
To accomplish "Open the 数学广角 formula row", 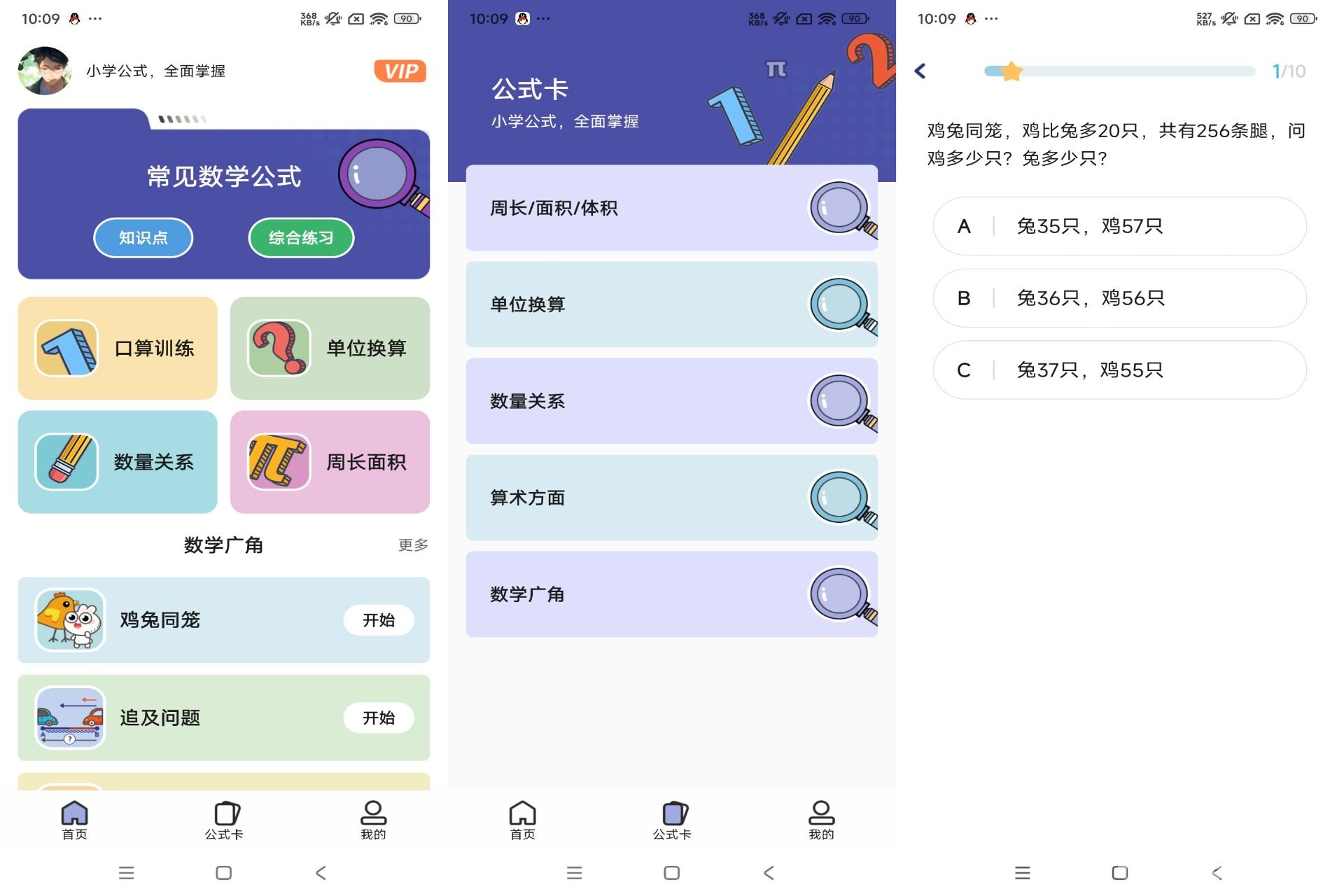I will pyautogui.click(x=671, y=594).
